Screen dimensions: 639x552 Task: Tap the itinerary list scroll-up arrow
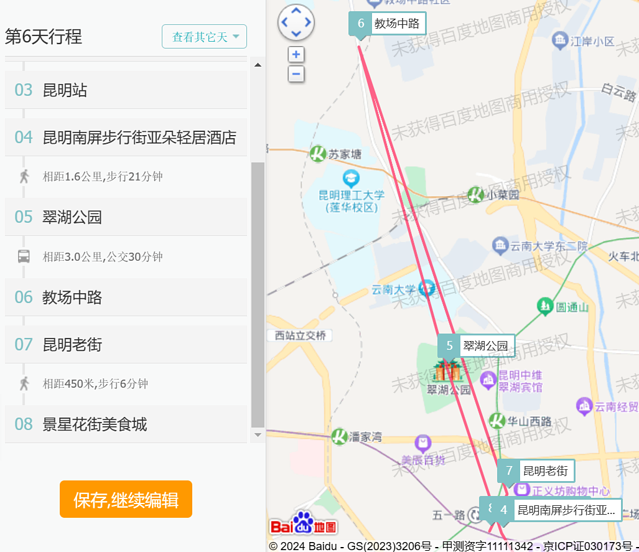click(257, 66)
